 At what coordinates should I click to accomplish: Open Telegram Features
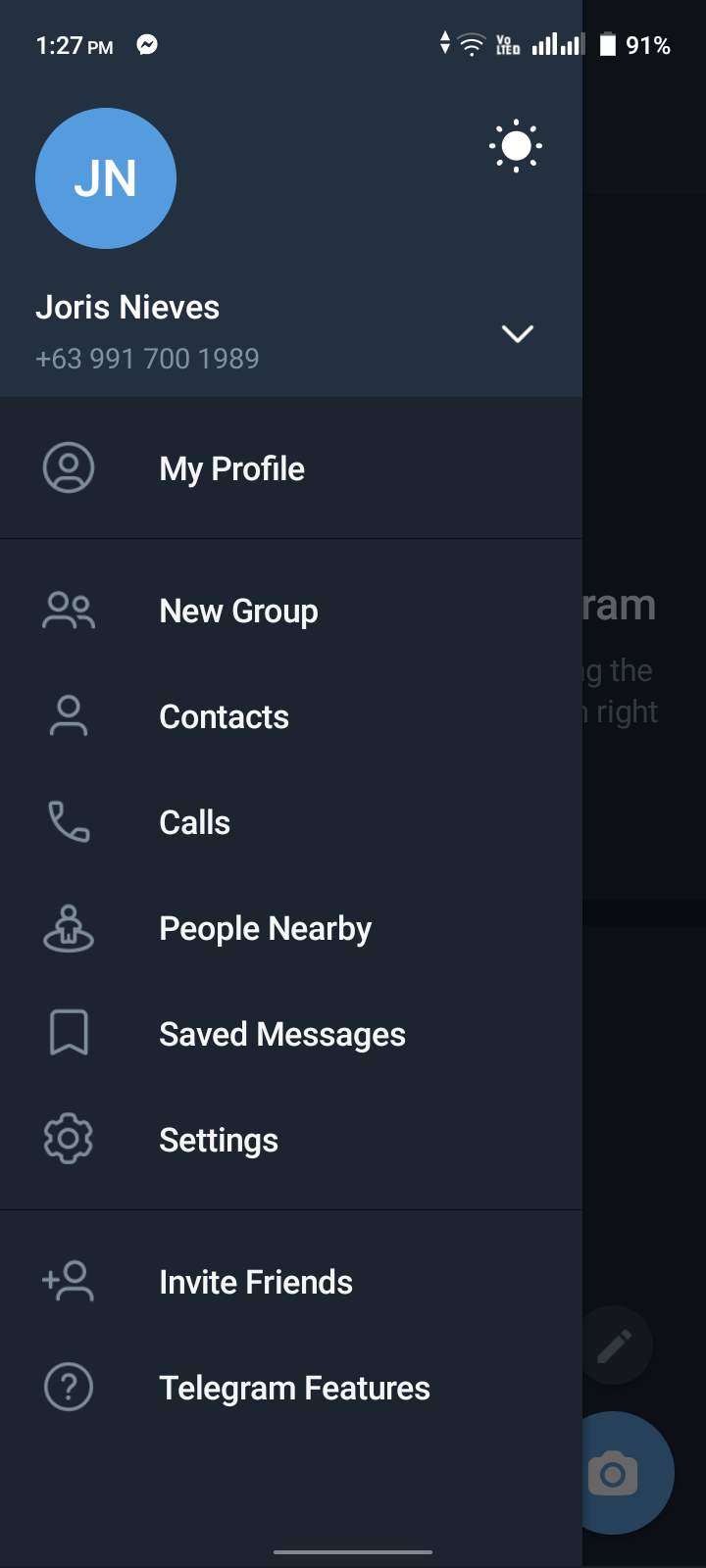[291, 1388]
